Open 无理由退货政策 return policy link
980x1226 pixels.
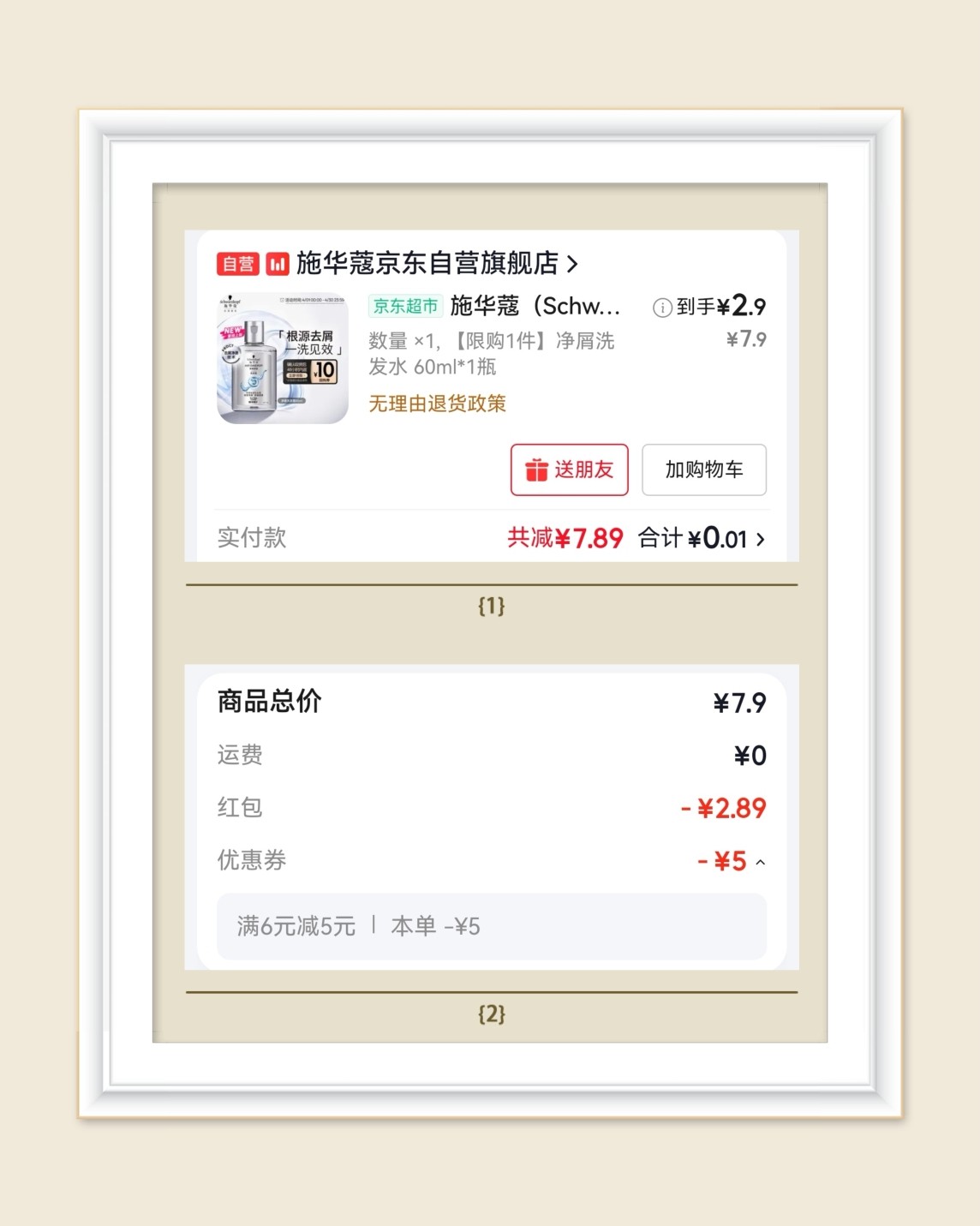coord(437,404)
